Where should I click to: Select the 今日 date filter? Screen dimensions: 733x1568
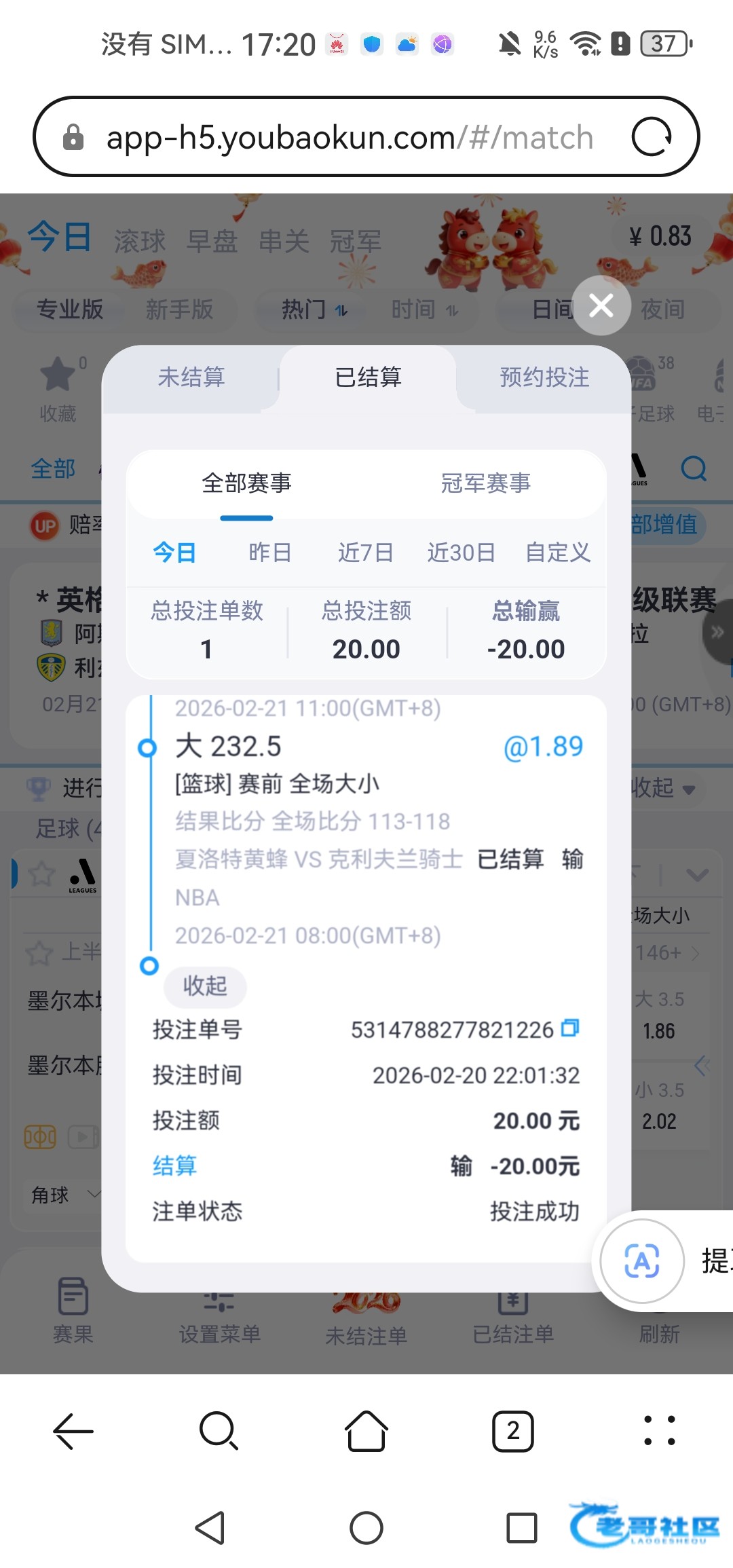pyautogui.click(x=174, y=553)
